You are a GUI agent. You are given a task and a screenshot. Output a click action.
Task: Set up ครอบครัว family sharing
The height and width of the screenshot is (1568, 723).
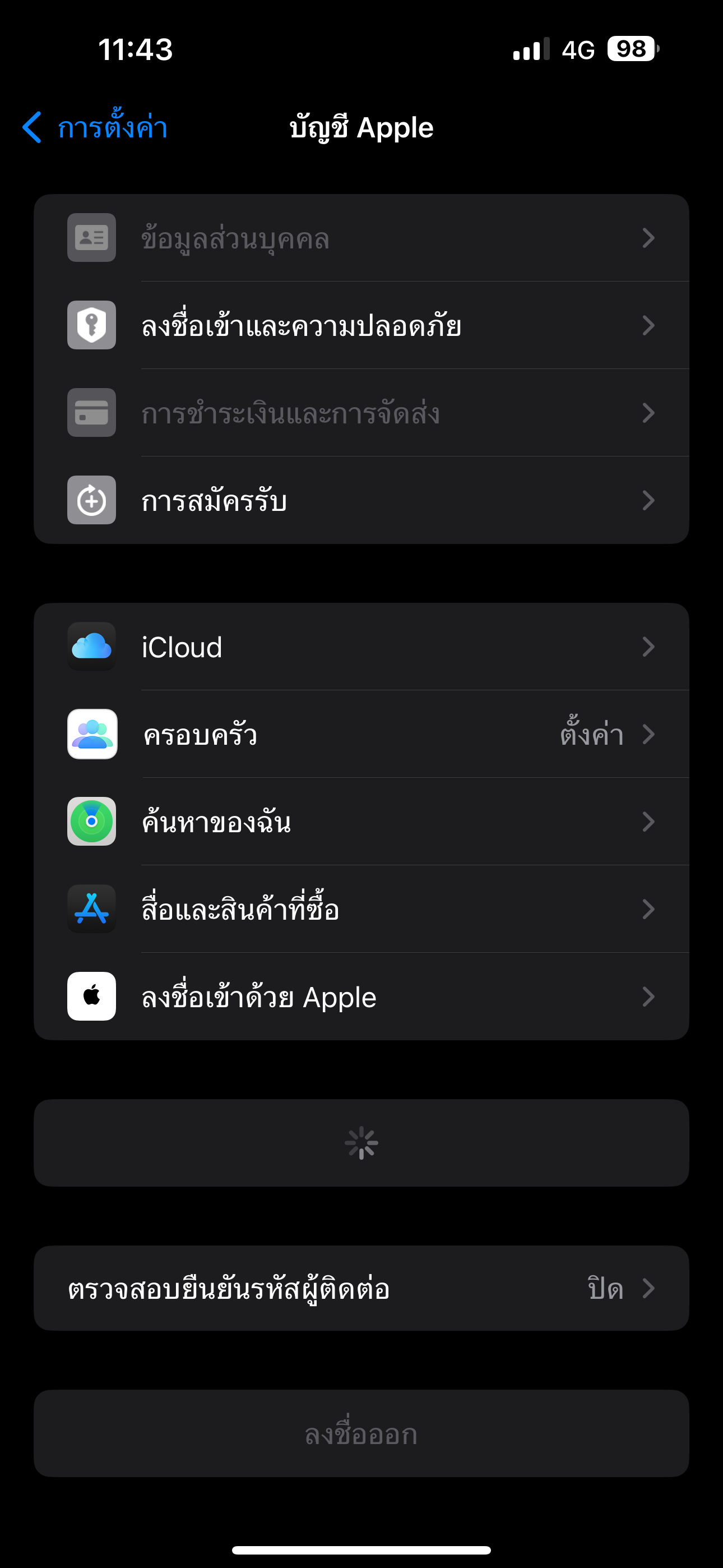click(361, 734)
